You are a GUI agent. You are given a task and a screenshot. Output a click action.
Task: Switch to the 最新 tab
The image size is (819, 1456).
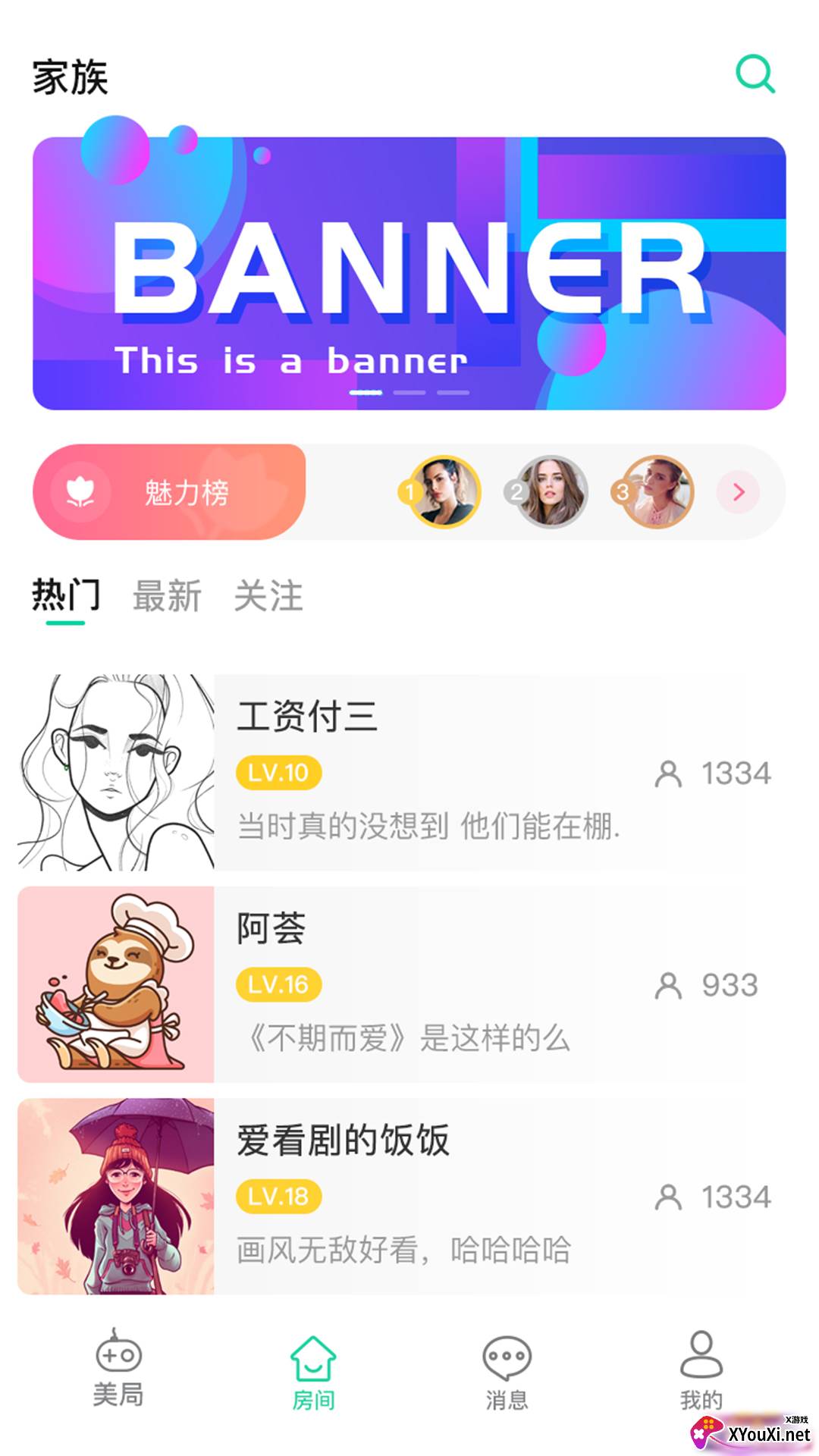pyautogui.click(x=166, y=598)
